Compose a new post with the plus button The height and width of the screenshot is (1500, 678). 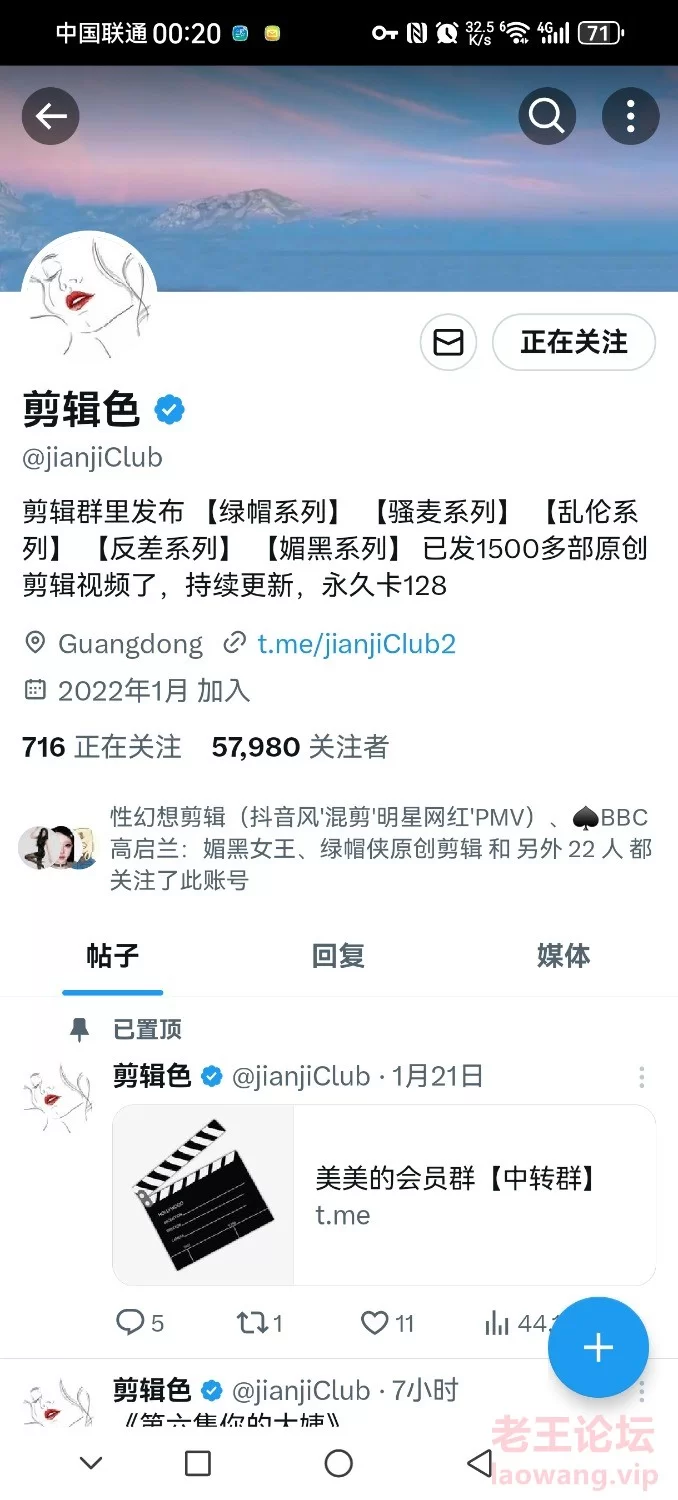point(598,1347)
